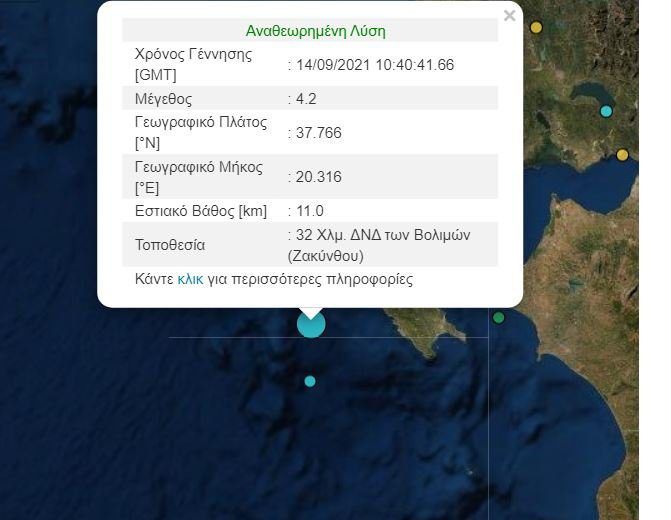
Task: Select the green earthquake marker on the map
Action: [x=499, y=318]
